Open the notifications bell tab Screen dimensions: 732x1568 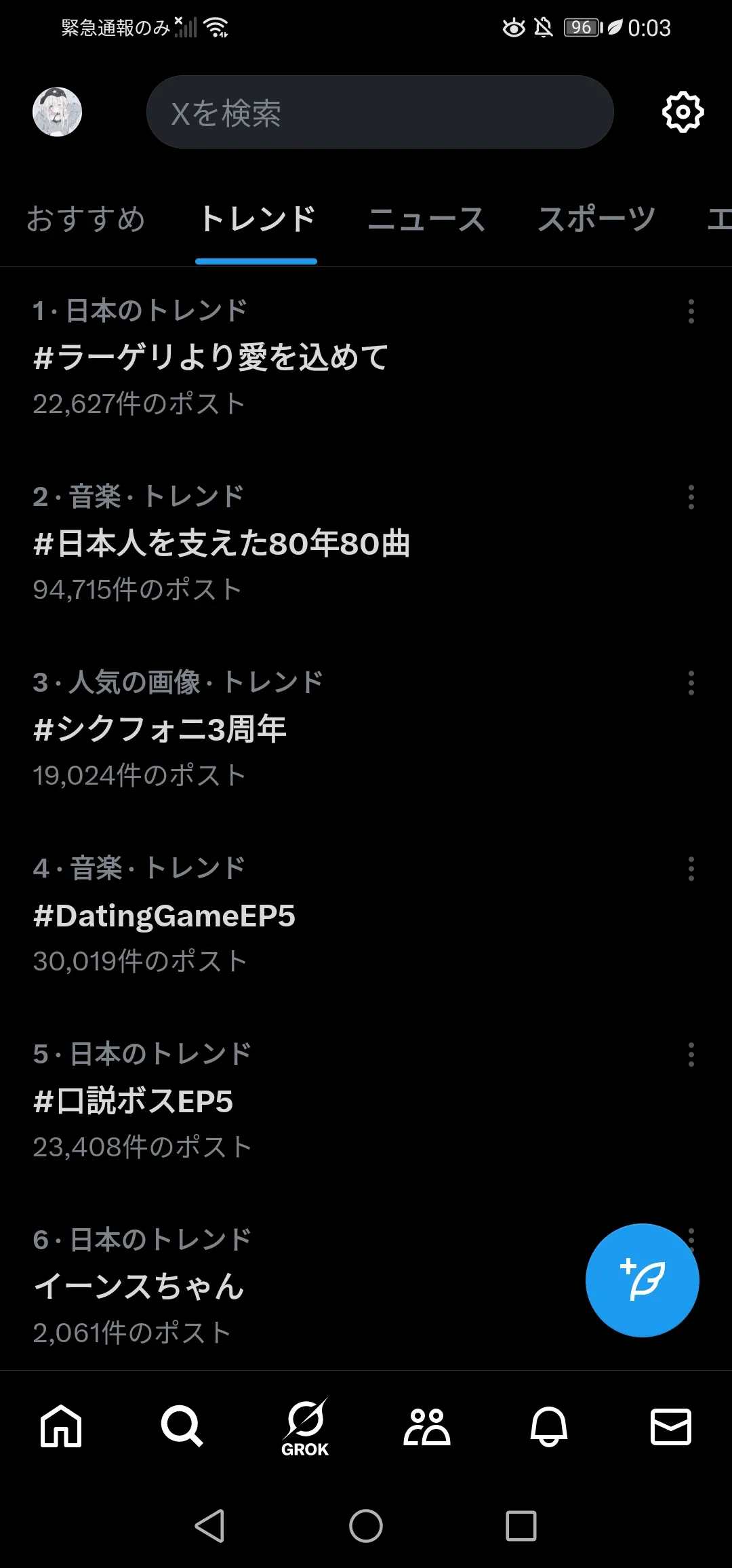point(548,1426)
